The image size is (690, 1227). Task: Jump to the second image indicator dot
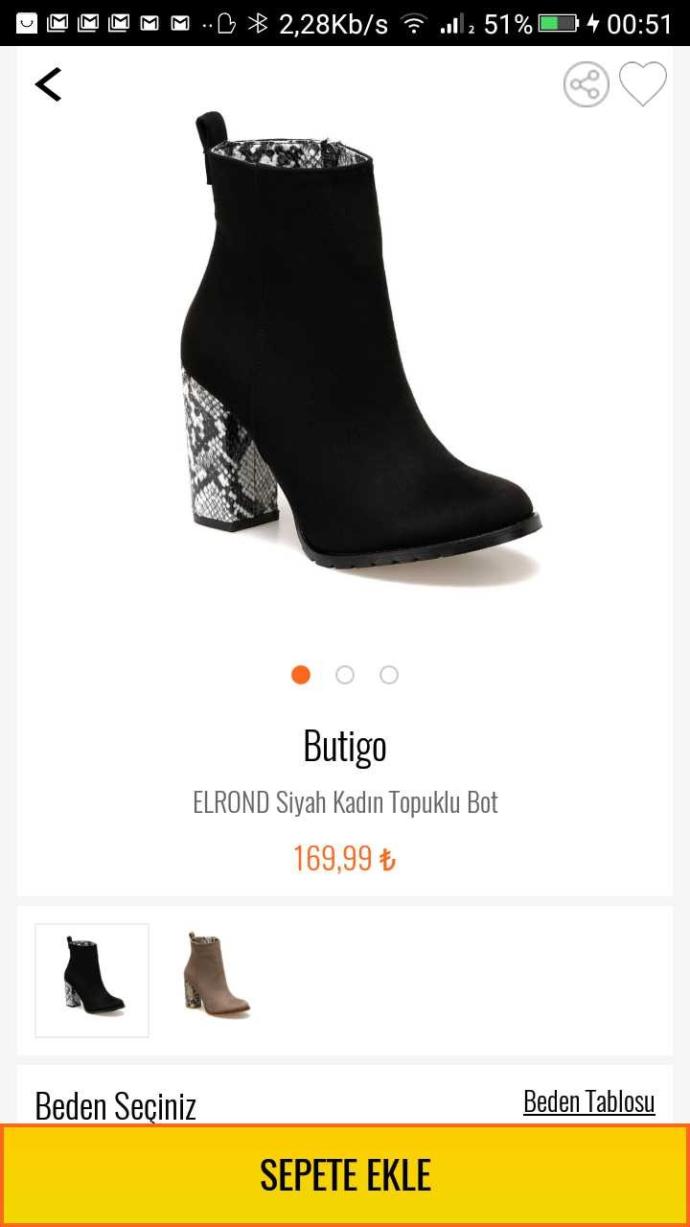point(345,675)
